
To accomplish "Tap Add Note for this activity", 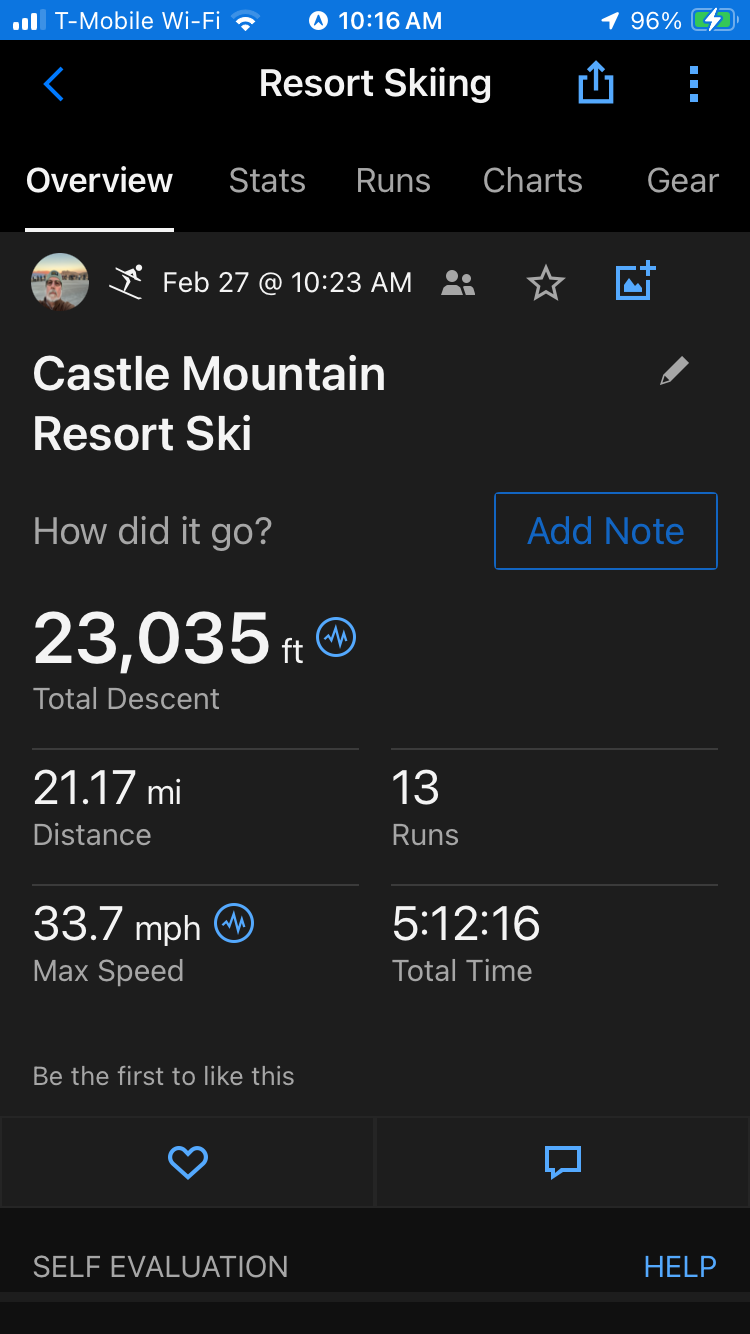I will 605,531.
